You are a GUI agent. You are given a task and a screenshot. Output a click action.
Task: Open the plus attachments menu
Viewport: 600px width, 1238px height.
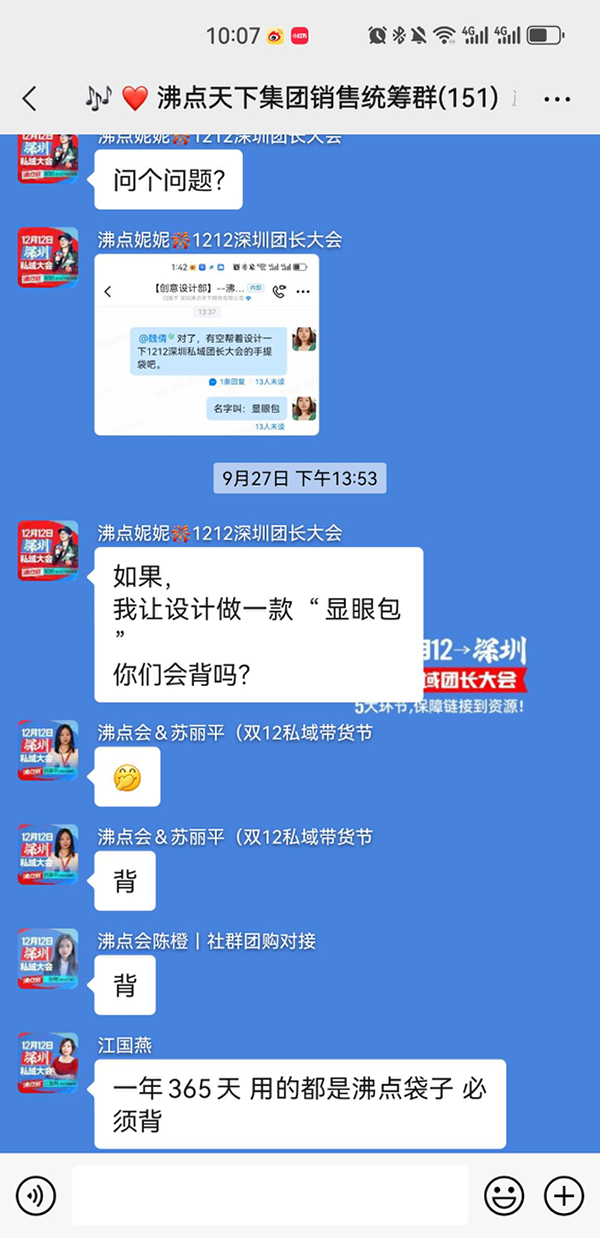[563, 1195]
